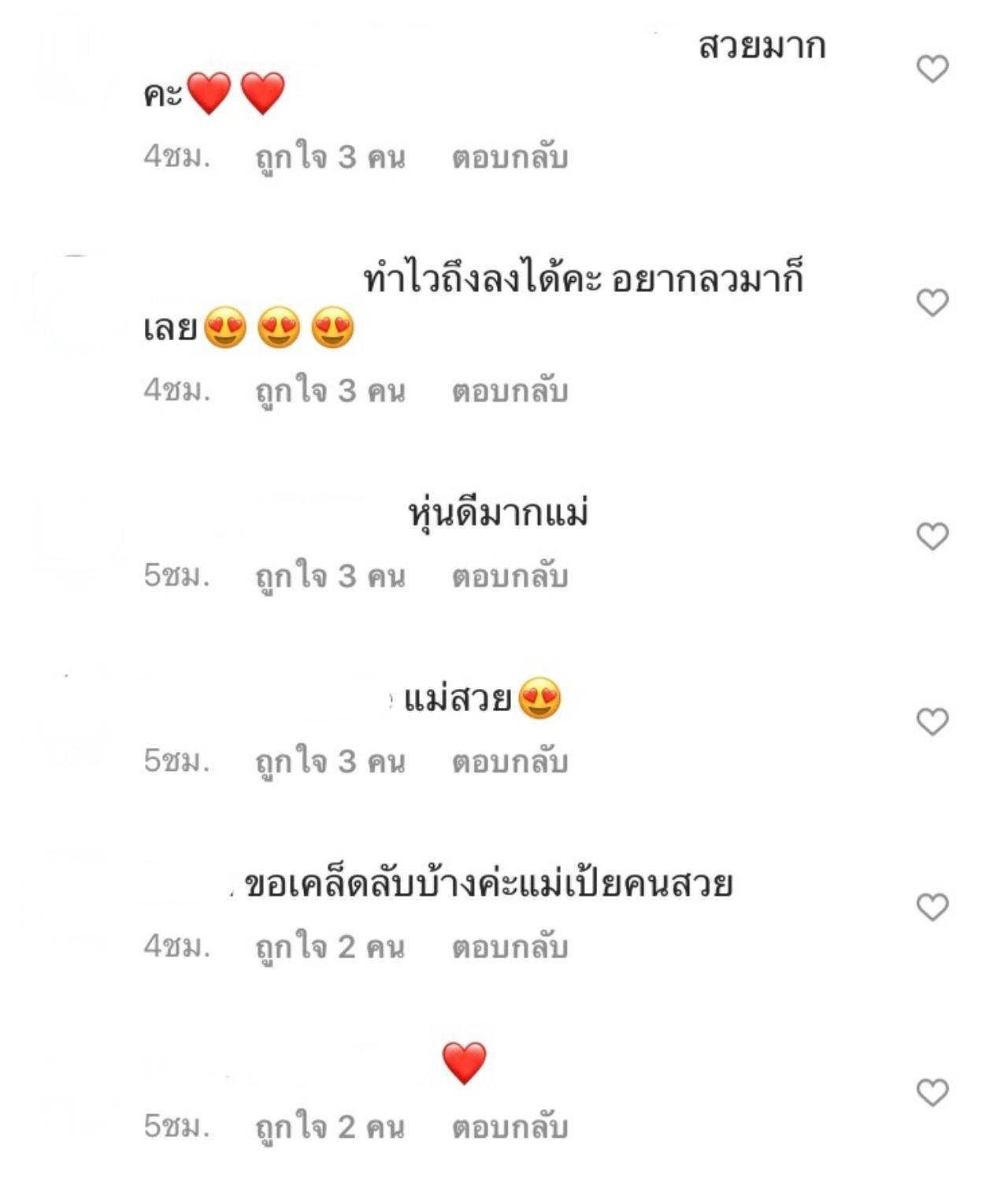This screenshot has height=1185, width=1008.
Task: View likes (ถูกใจ 3 คน) on 'หุ่นดีมากแม่'
Action: click(330, 576)
